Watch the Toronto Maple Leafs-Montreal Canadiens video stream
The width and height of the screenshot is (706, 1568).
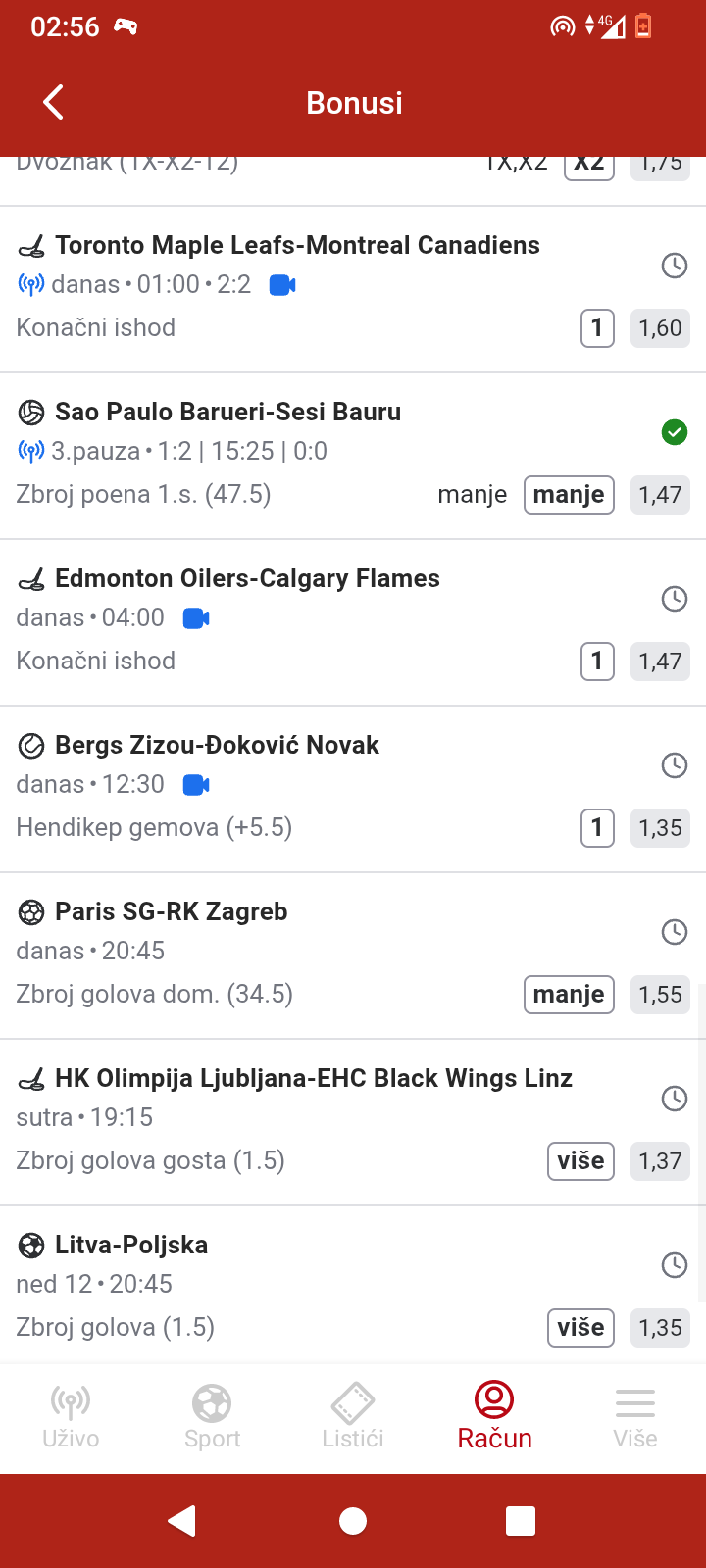pyautogui.click(x=282, y=285)
